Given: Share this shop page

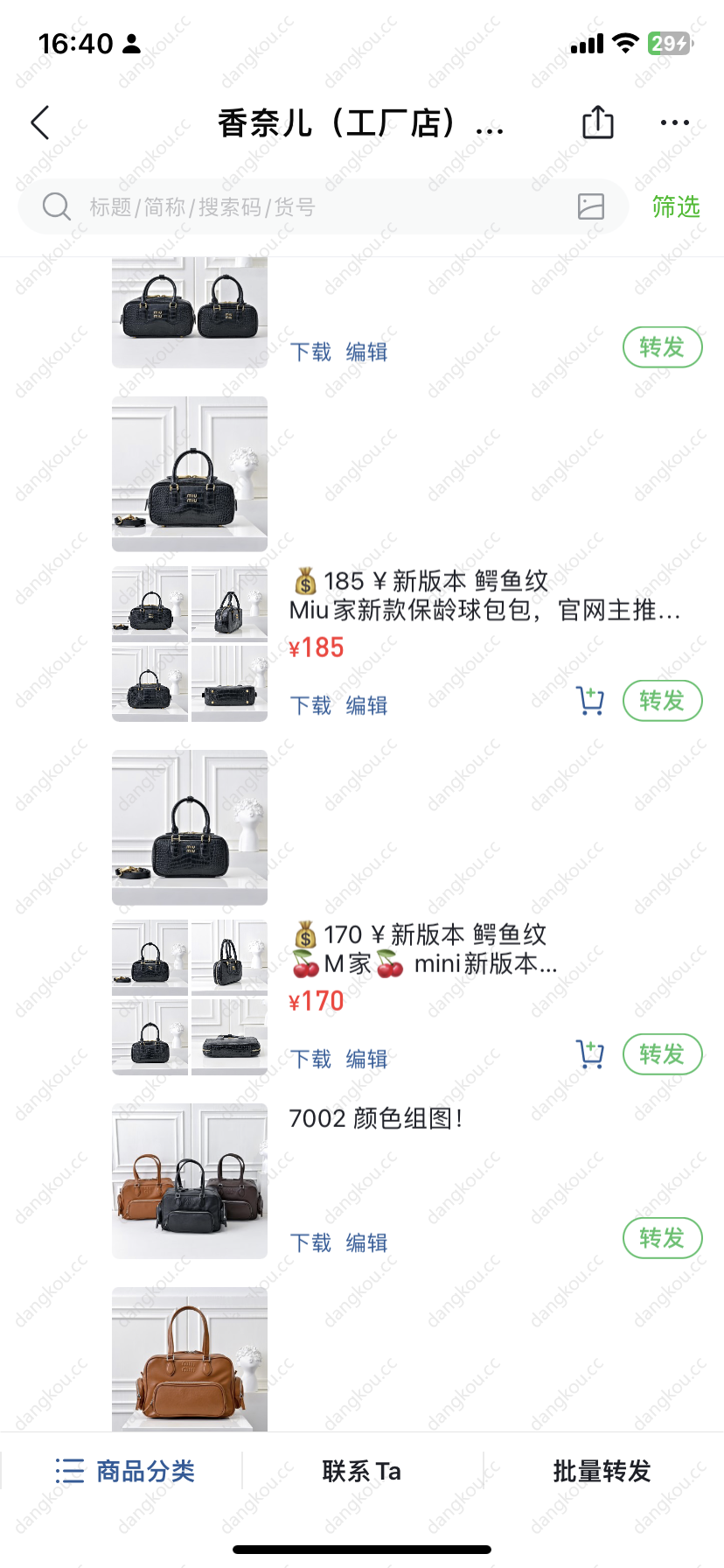Looking at the screenshot, I should pyautogui.click(x=598, y=122).
